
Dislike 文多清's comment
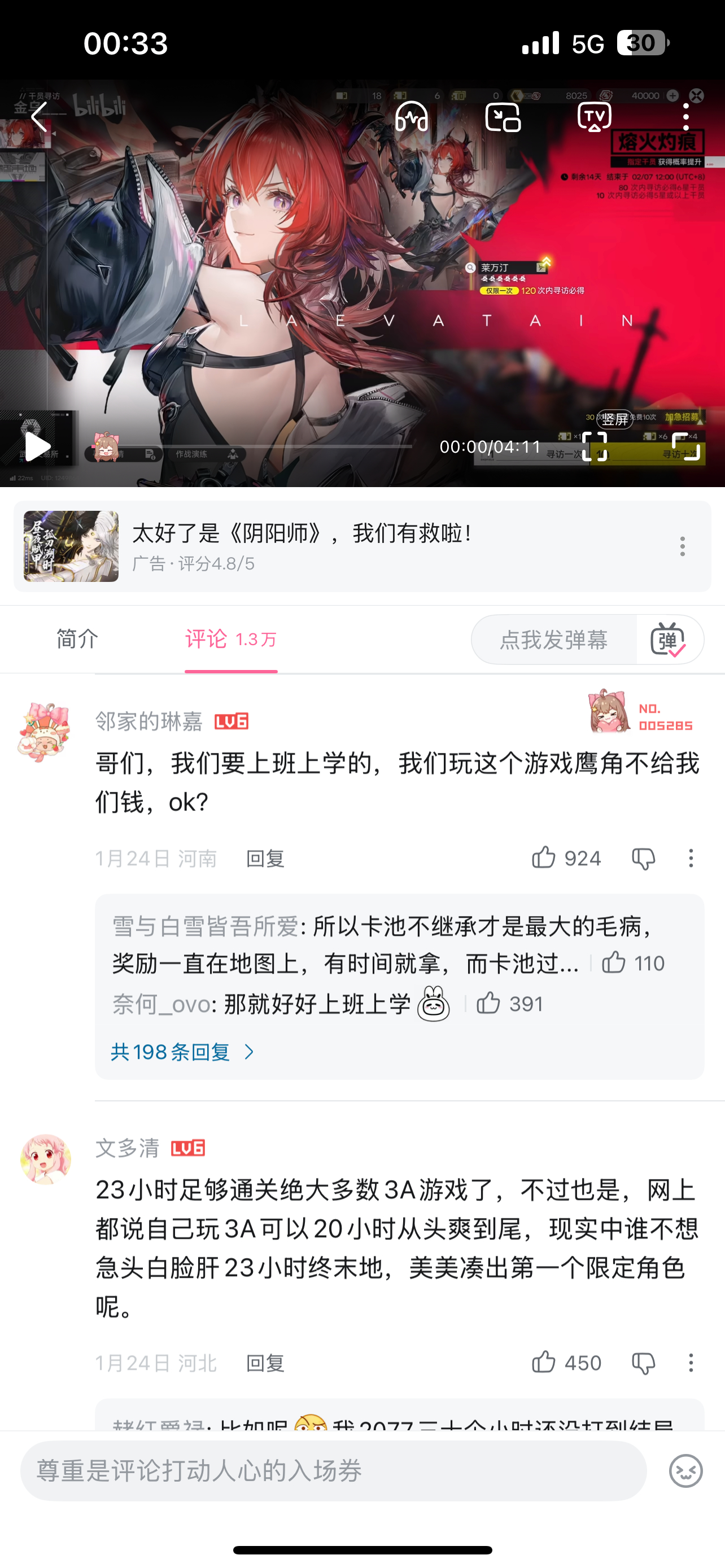pyautogui.click(x=643, y=1362)
